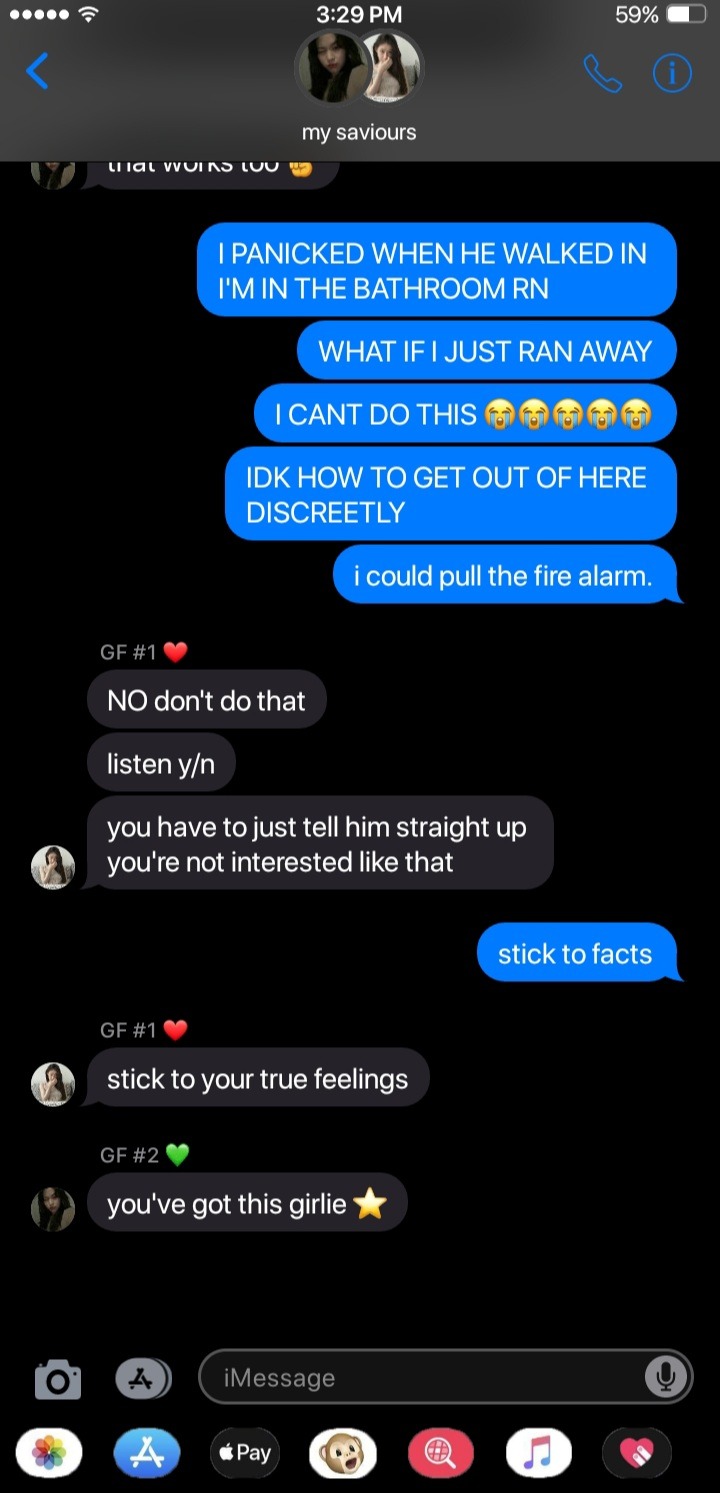
Task: Open the camera to attach a photo
Action: click(x=58, y=1379)
